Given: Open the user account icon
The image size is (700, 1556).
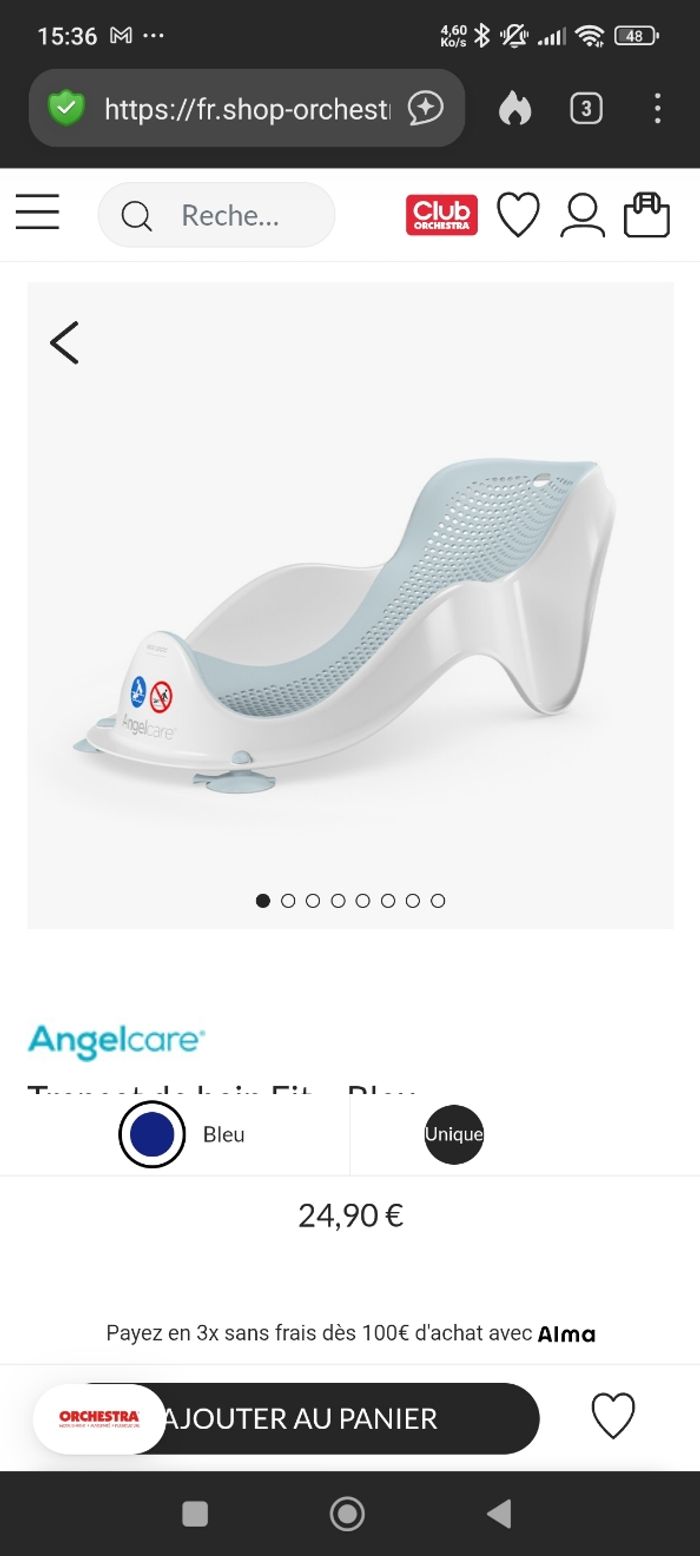Looking at the screenshot, I should tap(582, 215).
